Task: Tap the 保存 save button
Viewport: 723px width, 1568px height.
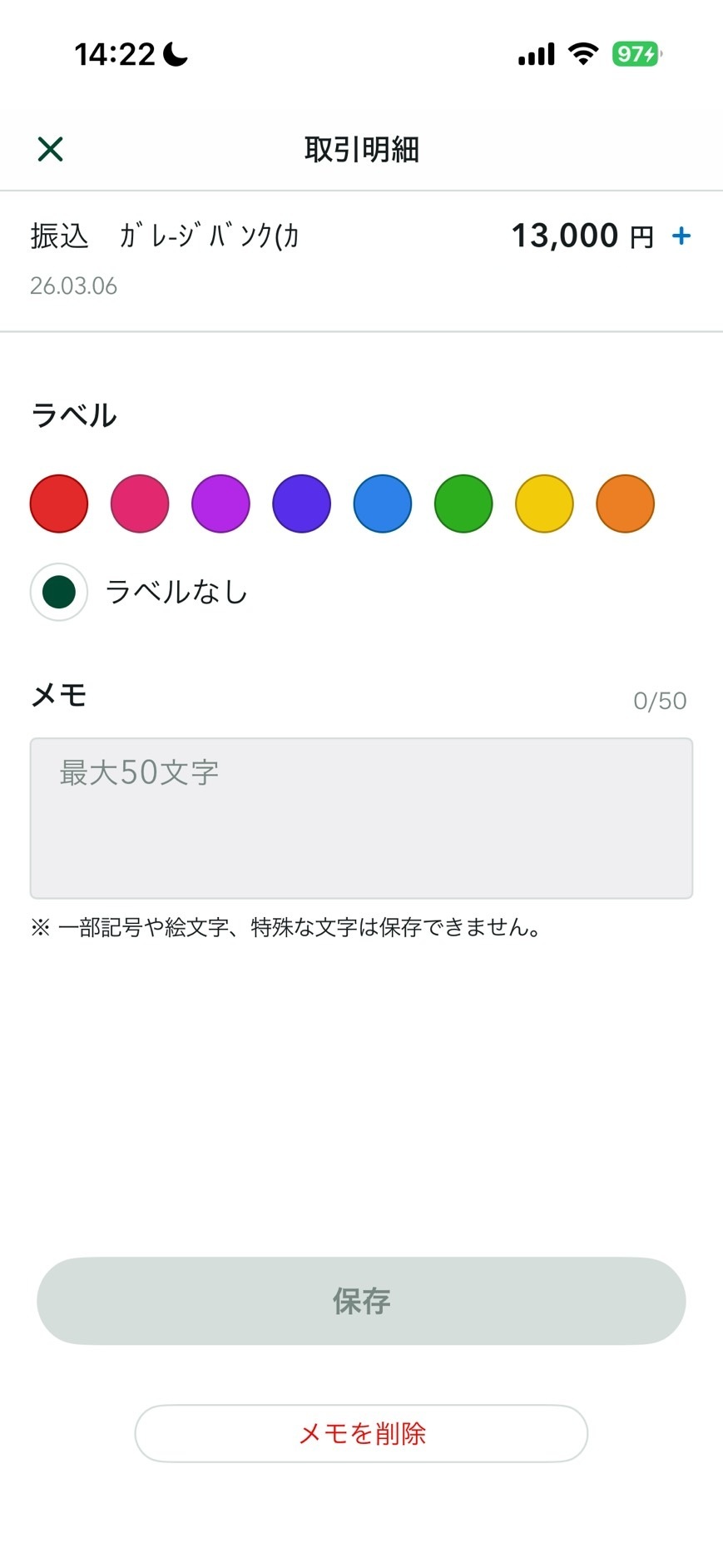Action: 361,1301
